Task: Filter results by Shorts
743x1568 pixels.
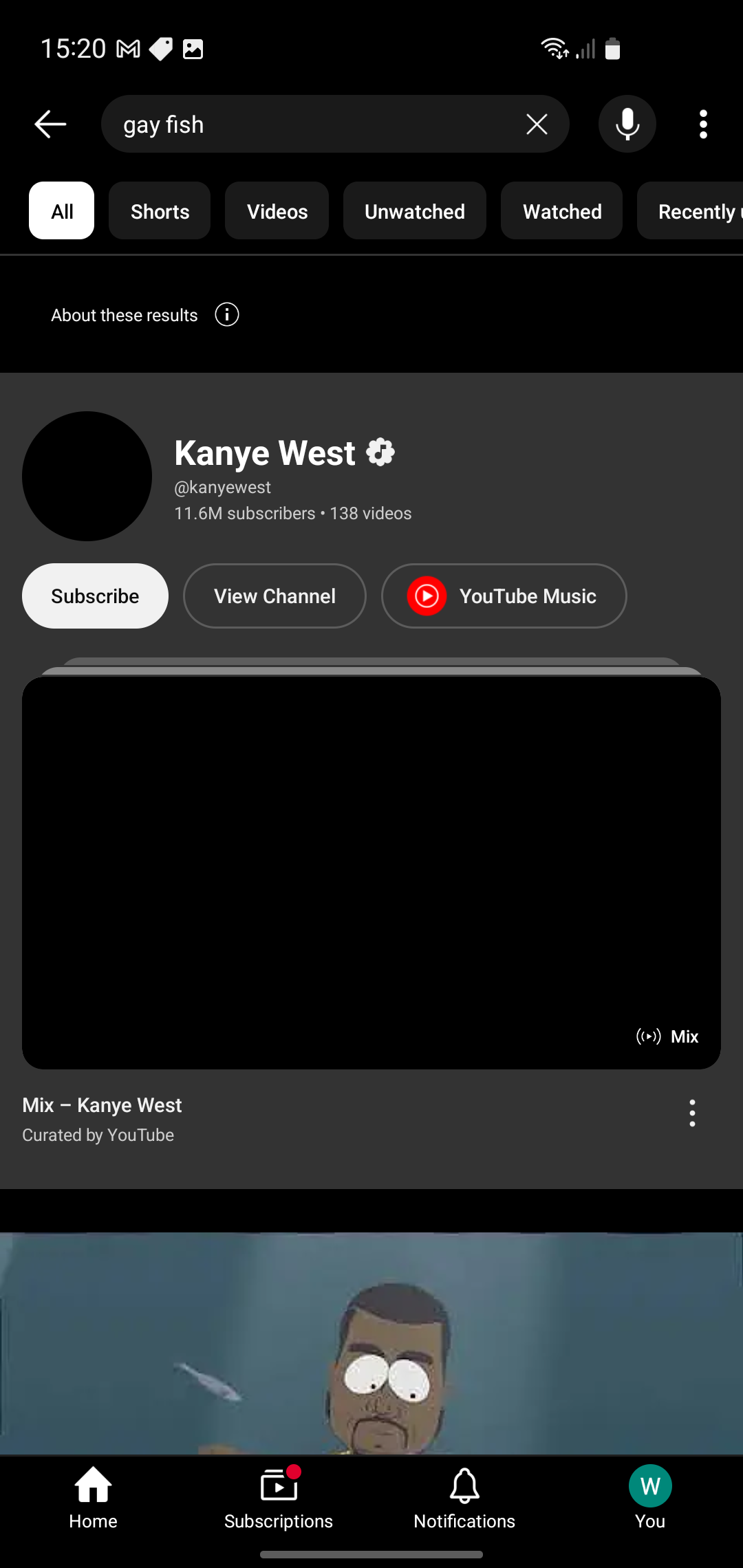Action: pos(160,211)
